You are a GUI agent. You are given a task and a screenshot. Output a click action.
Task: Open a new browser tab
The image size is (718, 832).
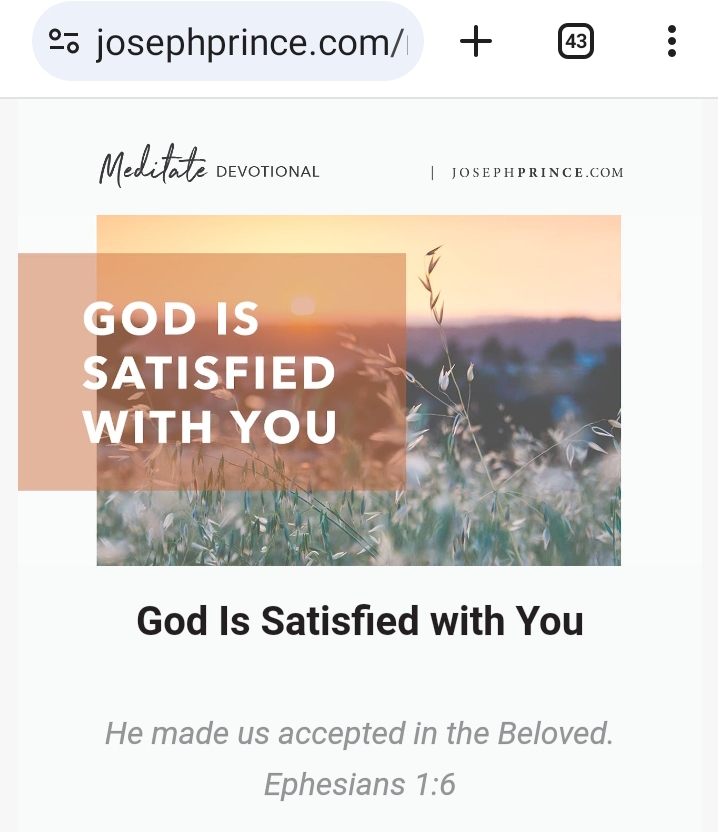(476, 42)
